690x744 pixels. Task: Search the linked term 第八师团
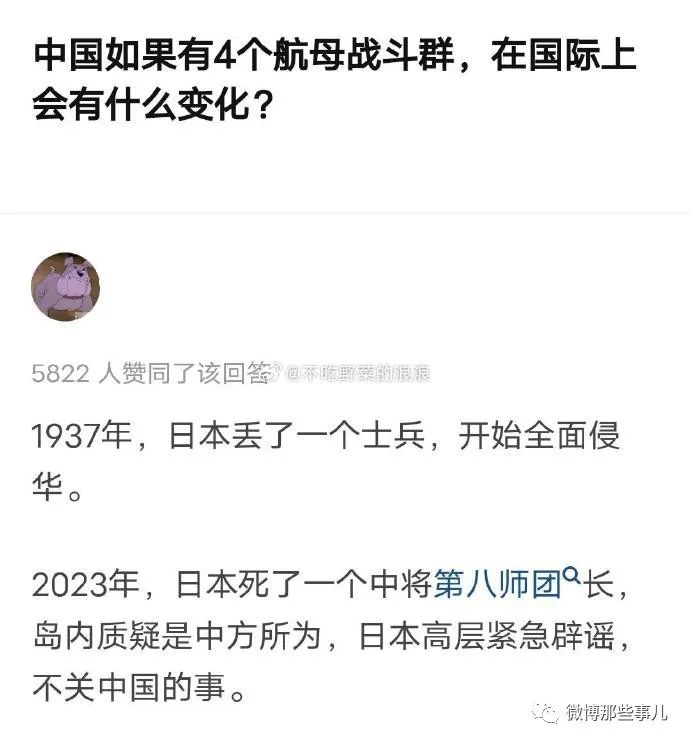tap(499, 584)
